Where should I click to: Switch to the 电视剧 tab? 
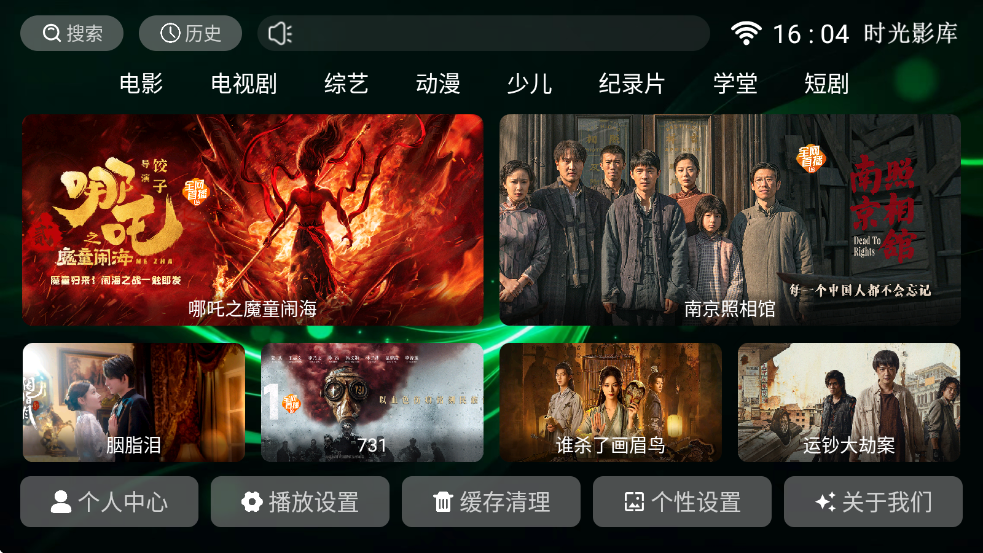click(x=244, y=84)
